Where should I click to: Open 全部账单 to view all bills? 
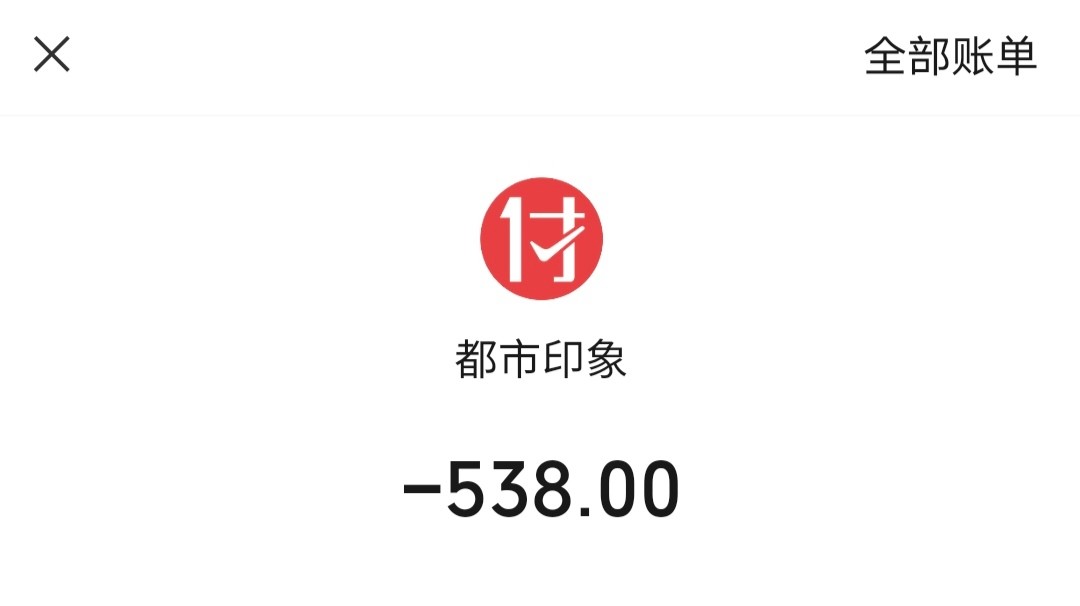click(950, 56)
